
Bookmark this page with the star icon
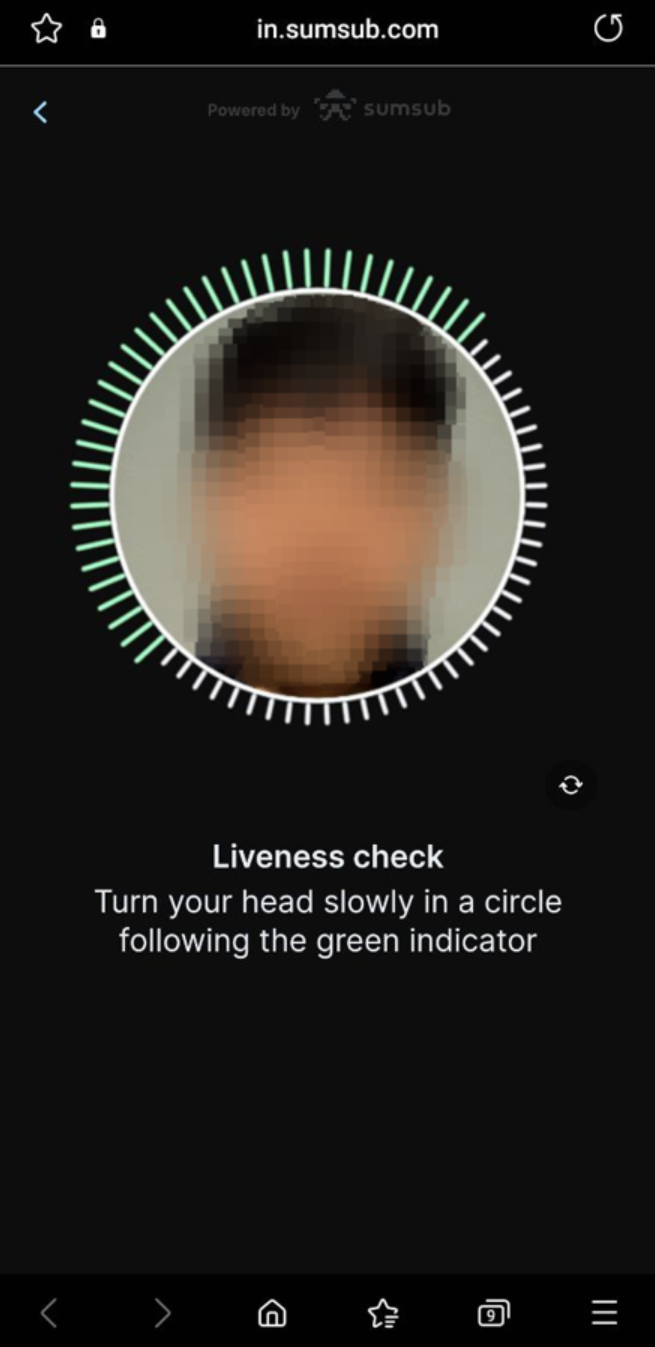click(46, 29)
